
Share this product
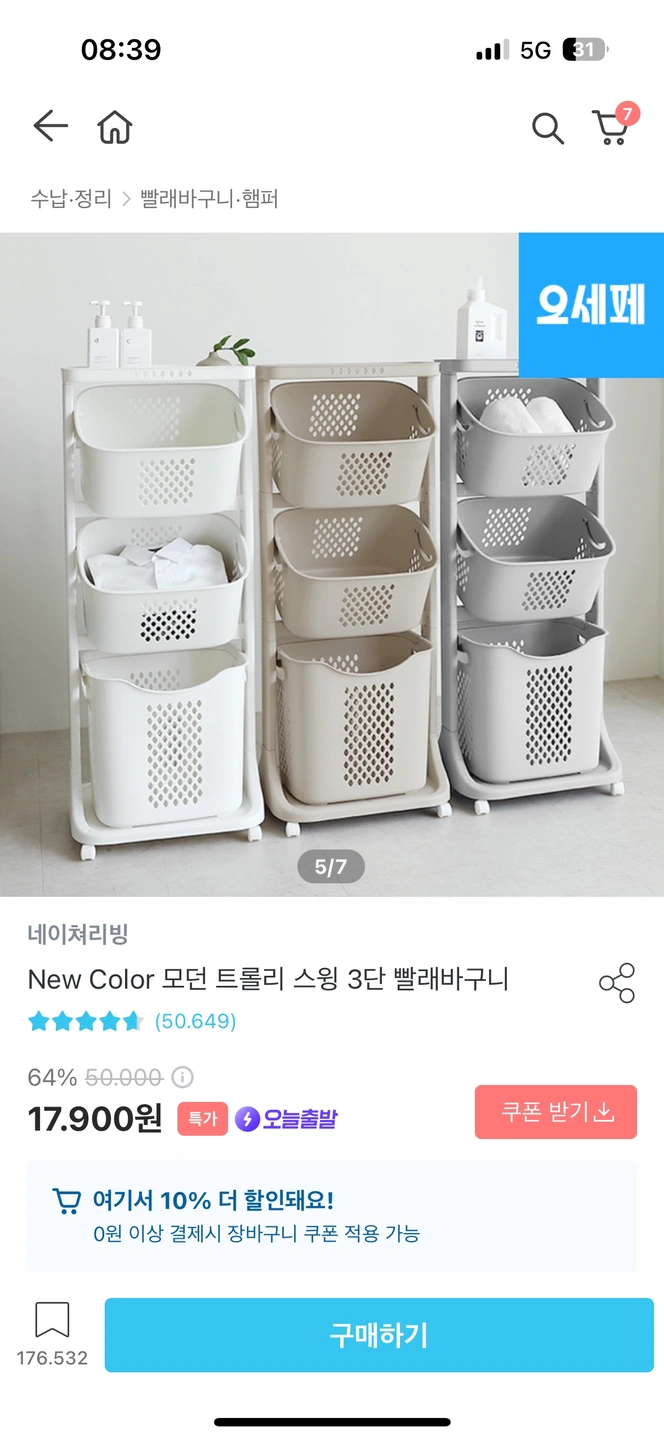tap(616, 983)
